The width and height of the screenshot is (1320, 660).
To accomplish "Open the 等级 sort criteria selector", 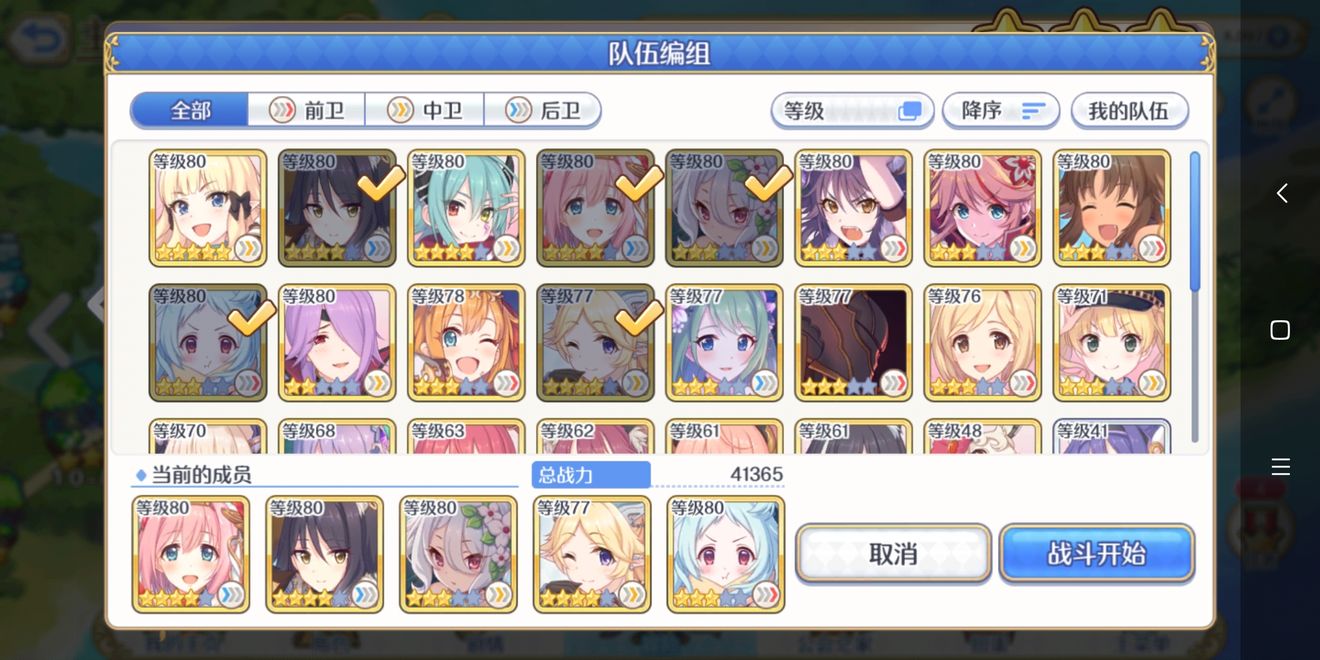I will tap(852, 111).
